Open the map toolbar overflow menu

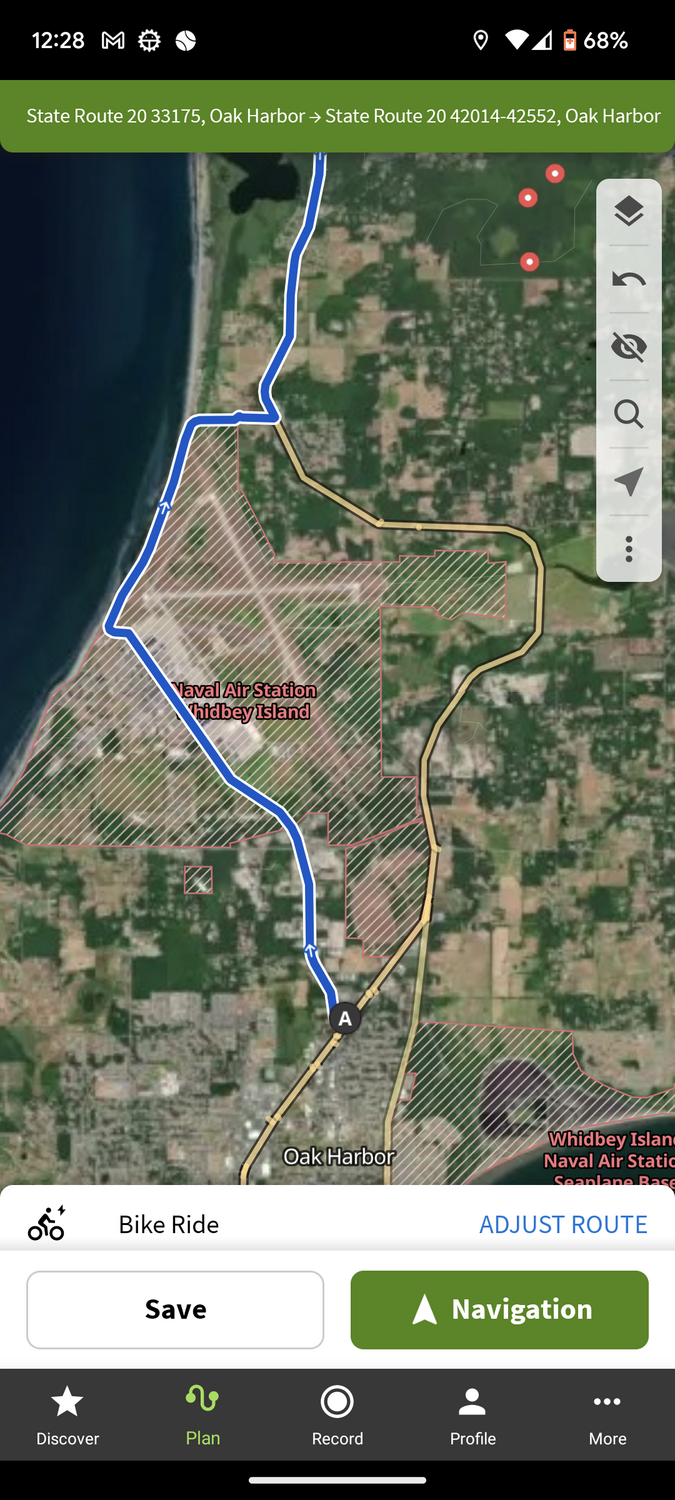(x=628, y=549)
